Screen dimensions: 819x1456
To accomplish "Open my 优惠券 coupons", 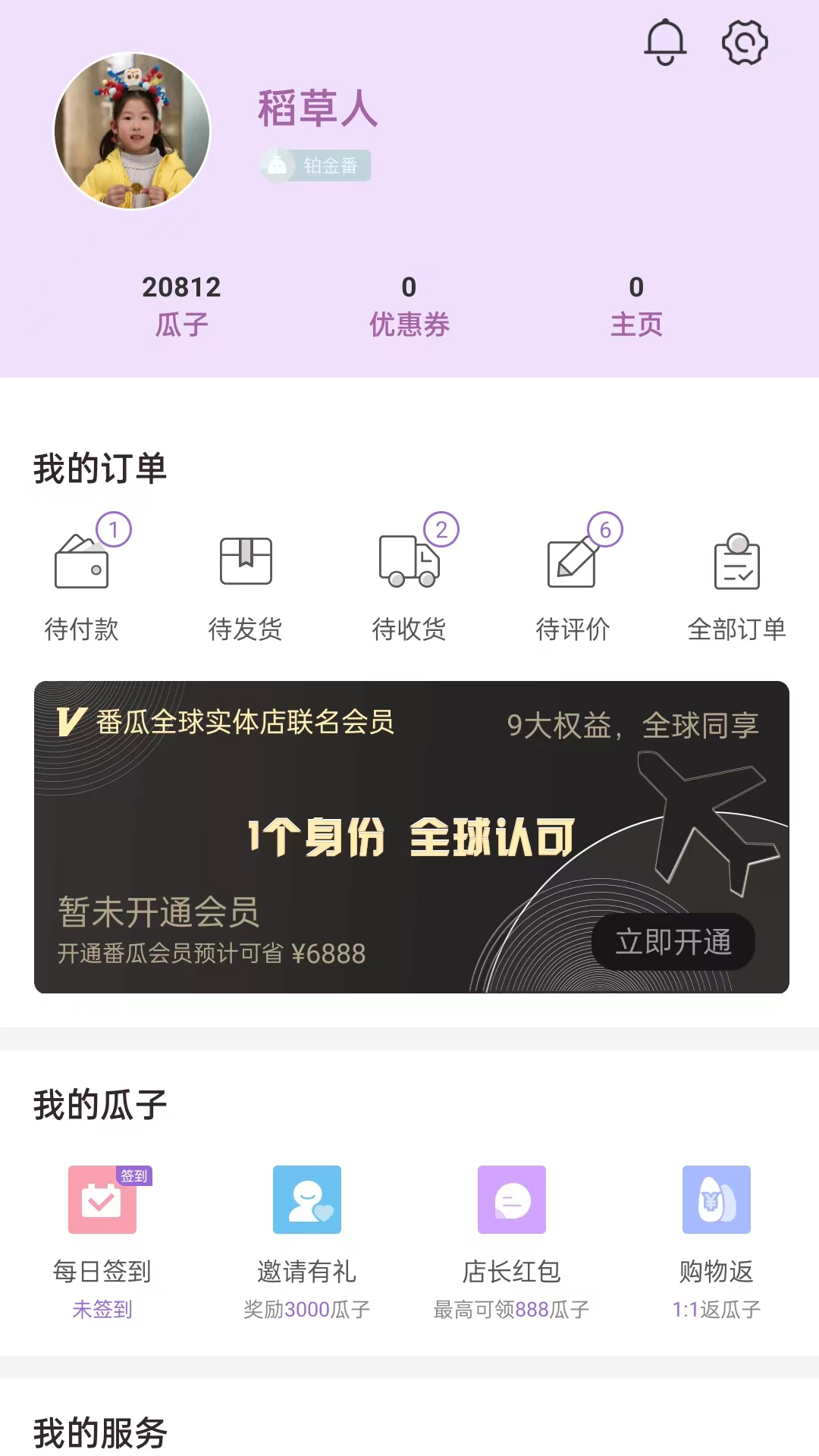I will (409, 306).
